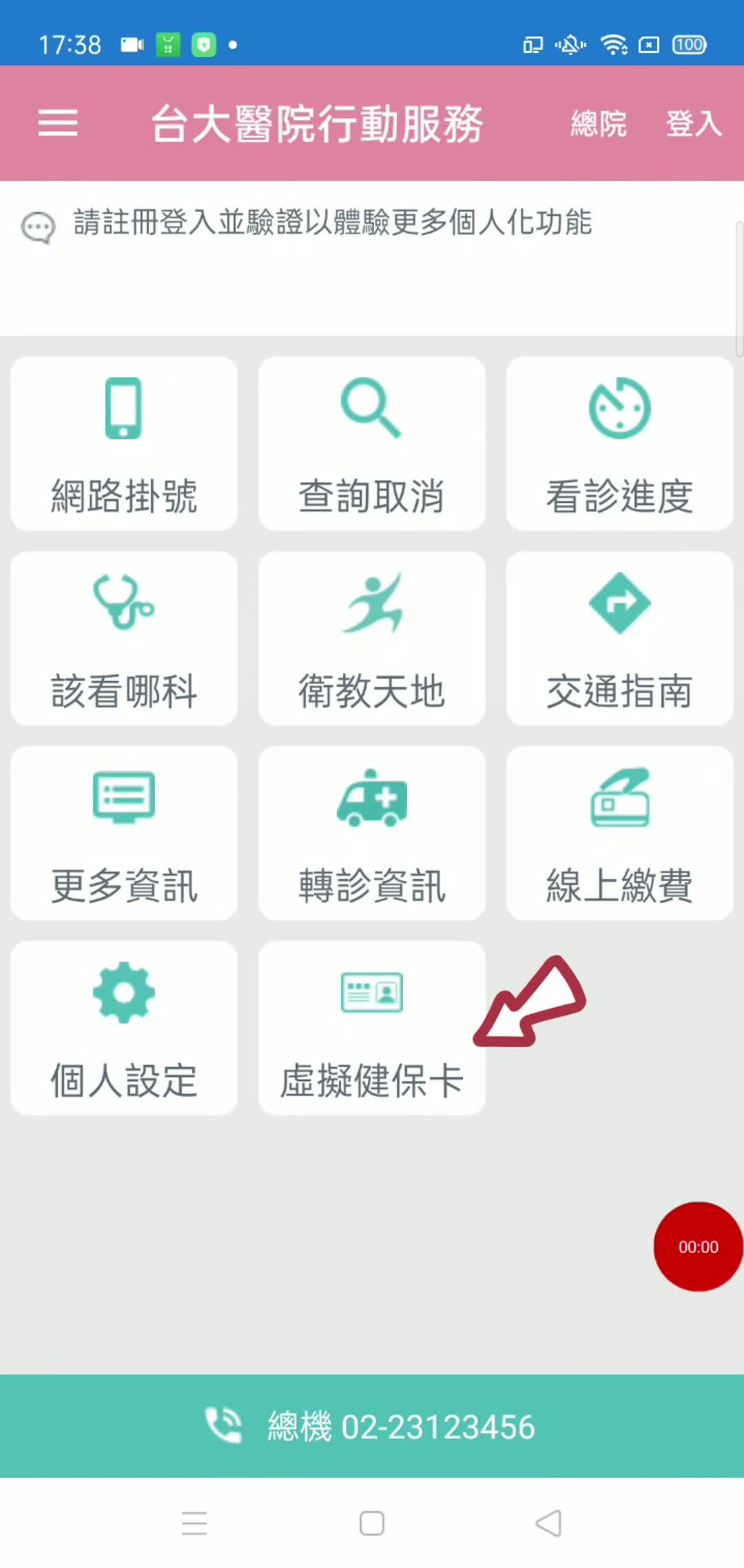The width and height of the screenshot is (744, 1568).
Task: Switch hospital branch via 總院
Action: [x=598, y=124]
